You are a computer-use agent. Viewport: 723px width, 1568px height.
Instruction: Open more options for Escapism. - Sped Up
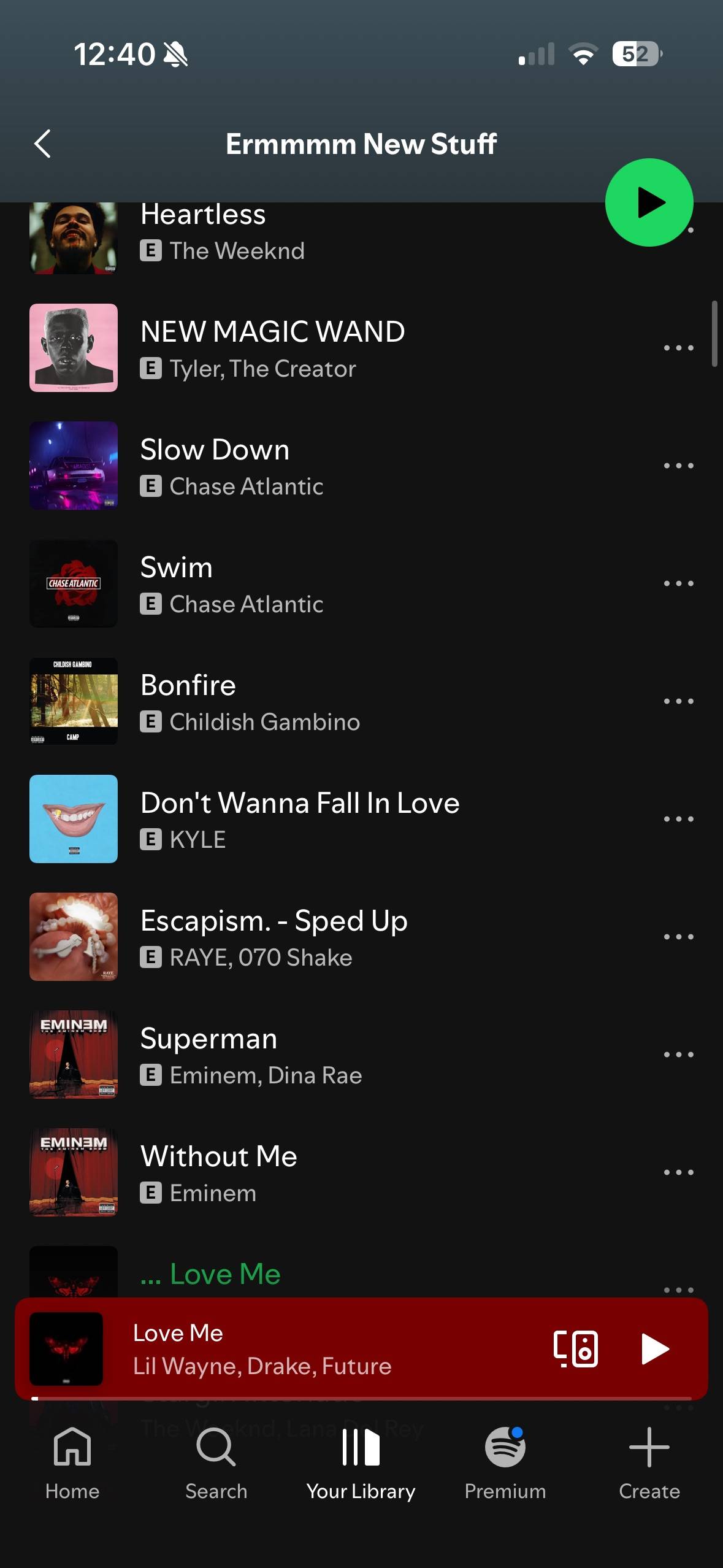[678, 937]
